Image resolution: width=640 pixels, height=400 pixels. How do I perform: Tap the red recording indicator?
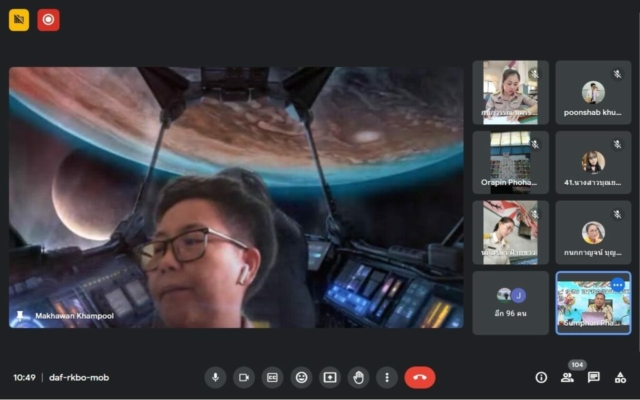[x=48, y=19]
